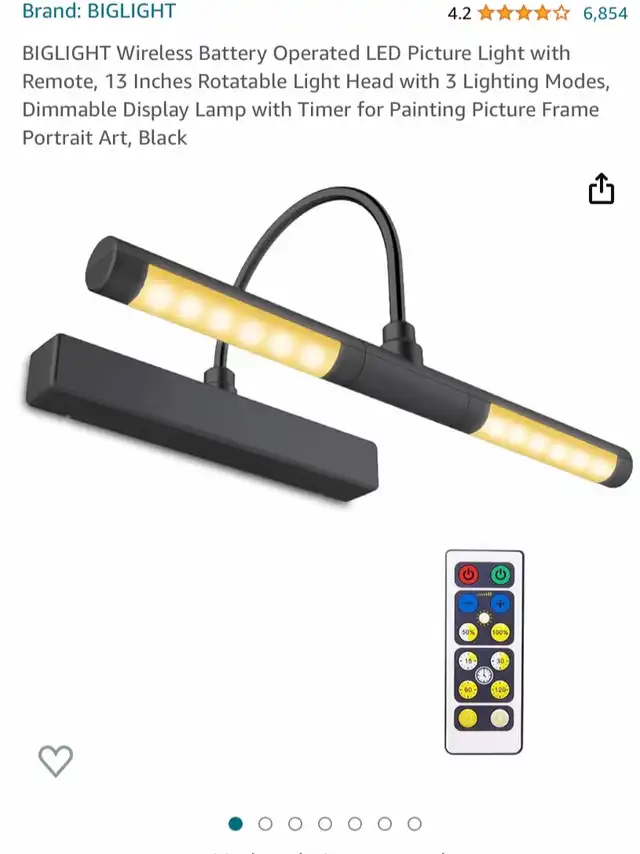
Task: Share this product
Action: tap(601, 189)
